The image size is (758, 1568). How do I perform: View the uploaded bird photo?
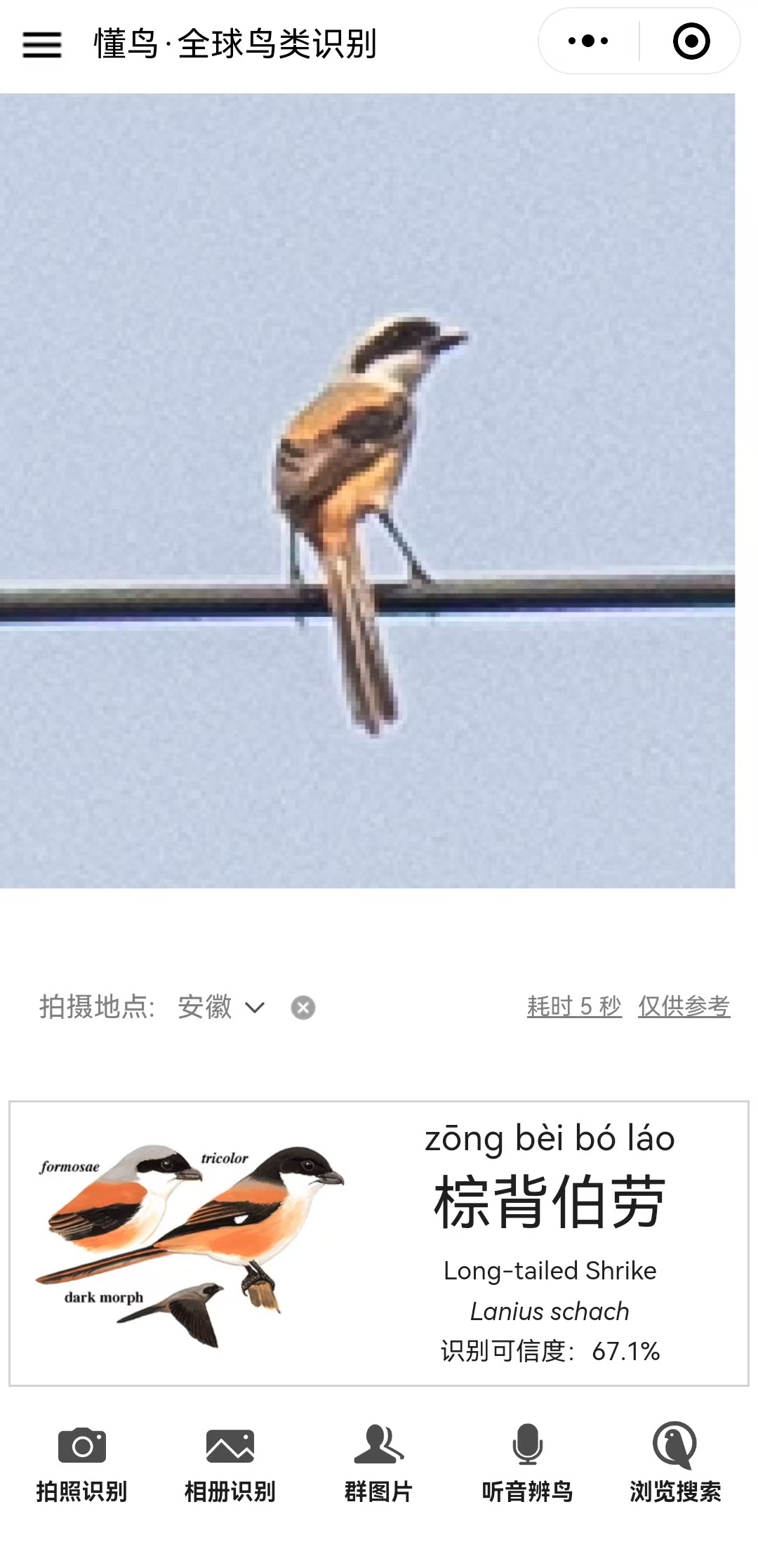(x=367, y=491)
